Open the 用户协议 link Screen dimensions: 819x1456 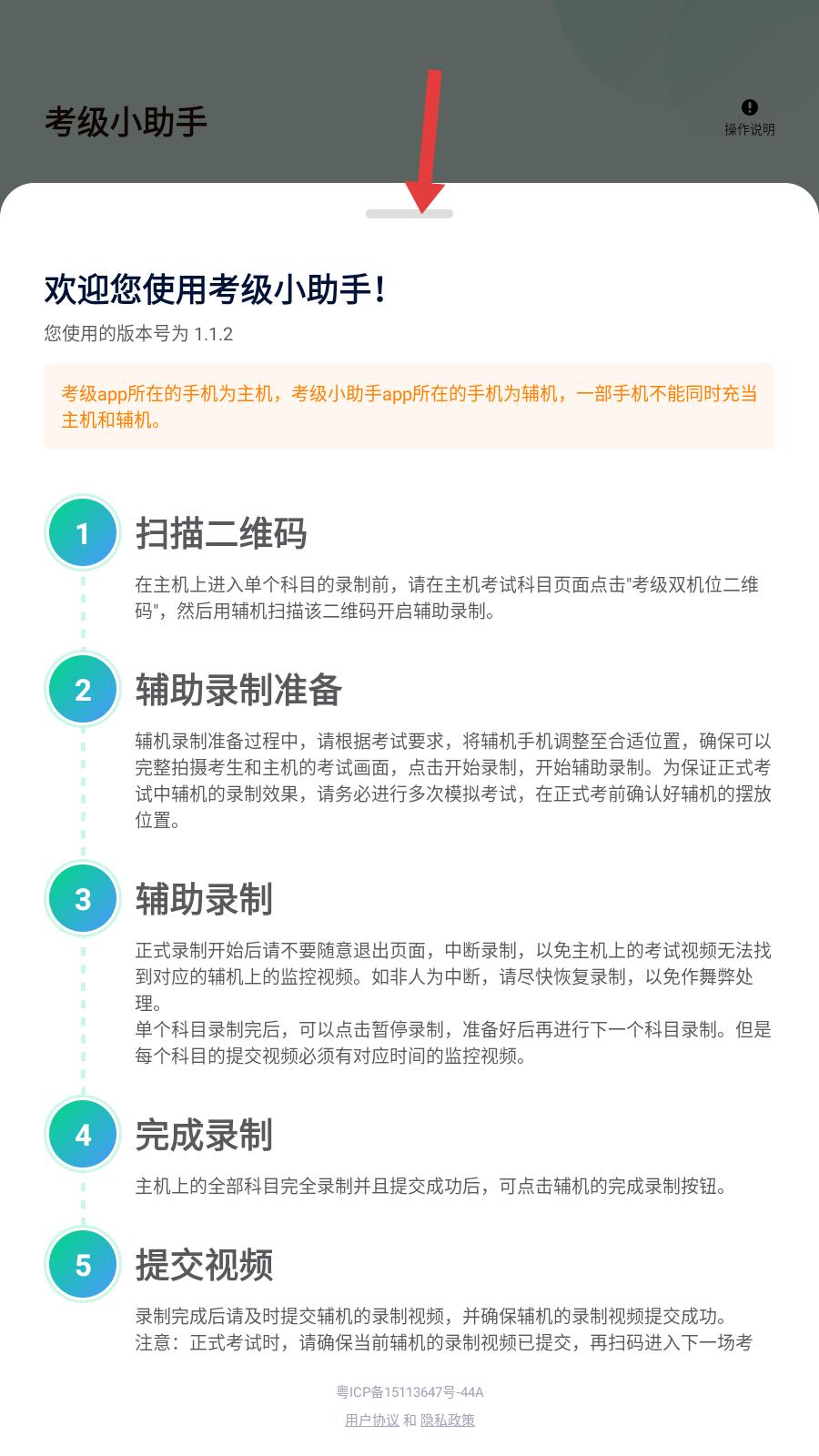371,1420
